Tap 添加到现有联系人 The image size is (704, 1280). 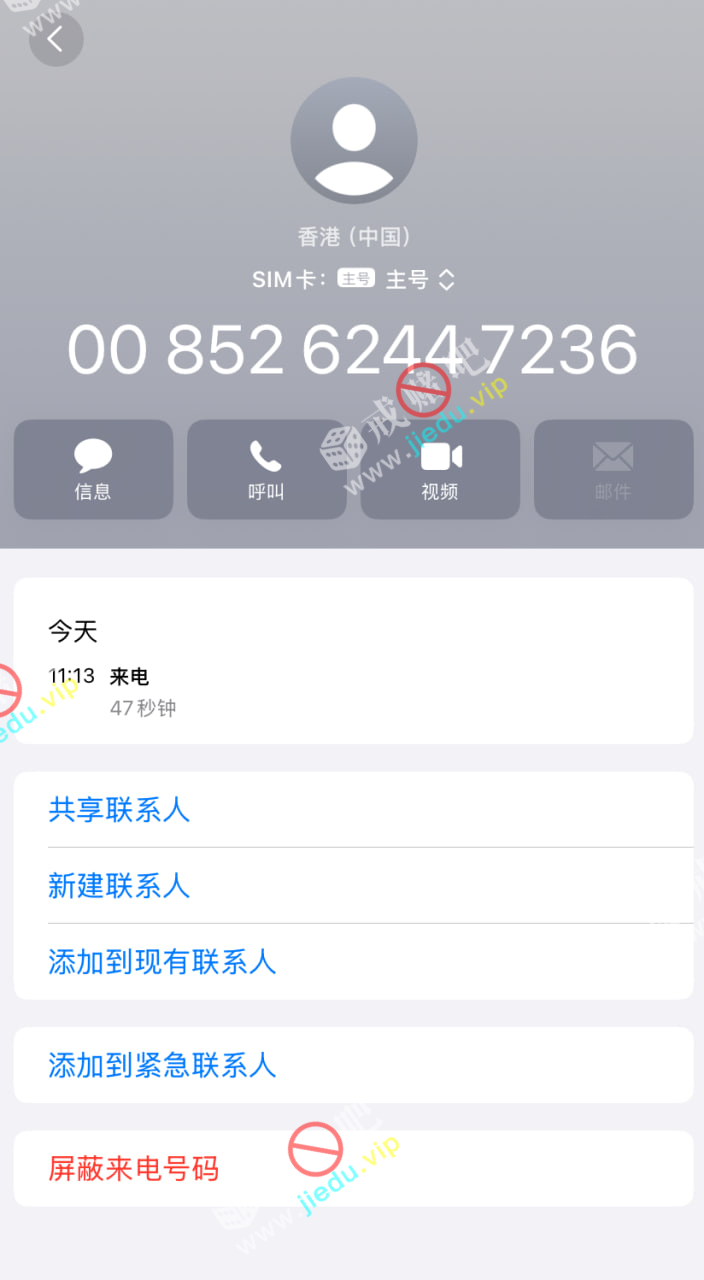(162, 962)
